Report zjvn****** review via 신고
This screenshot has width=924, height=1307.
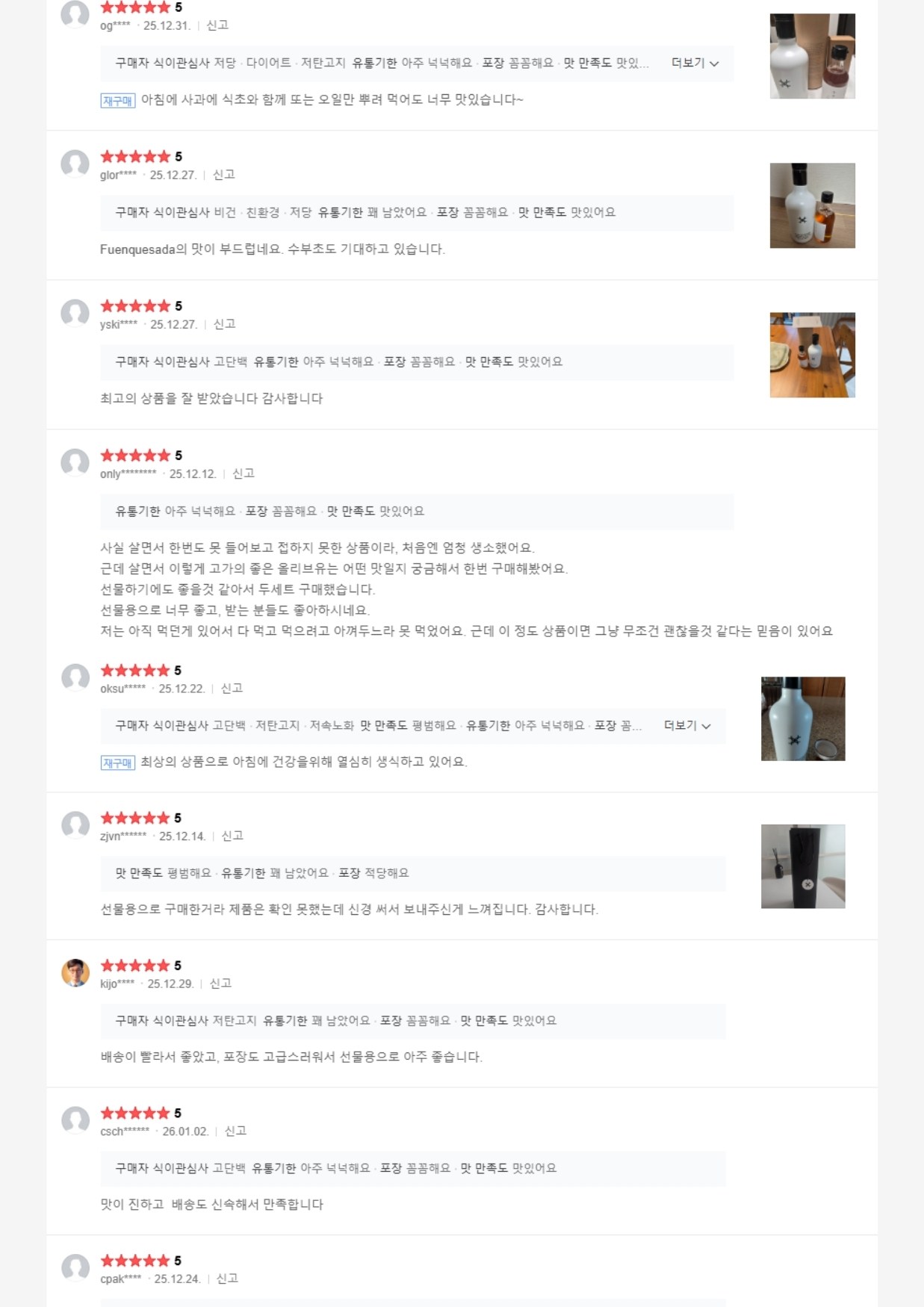tap(232, 836)
